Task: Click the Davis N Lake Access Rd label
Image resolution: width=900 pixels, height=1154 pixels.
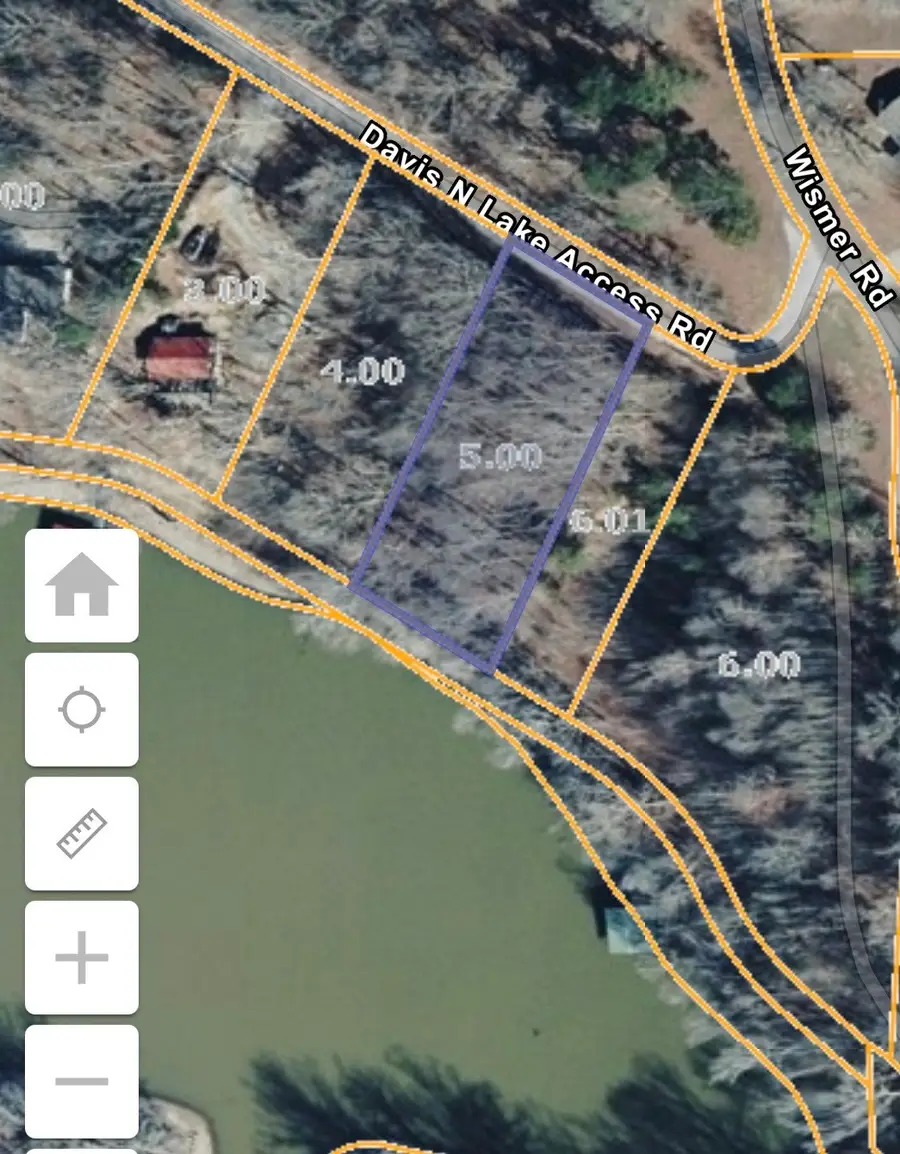Action: coord(530,235)
